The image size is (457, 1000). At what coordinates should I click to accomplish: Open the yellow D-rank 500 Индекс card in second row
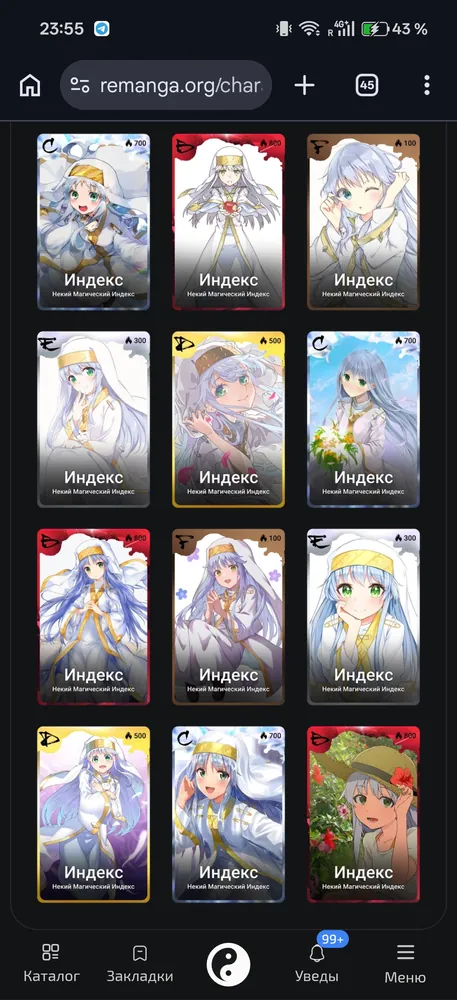(228, 419)
